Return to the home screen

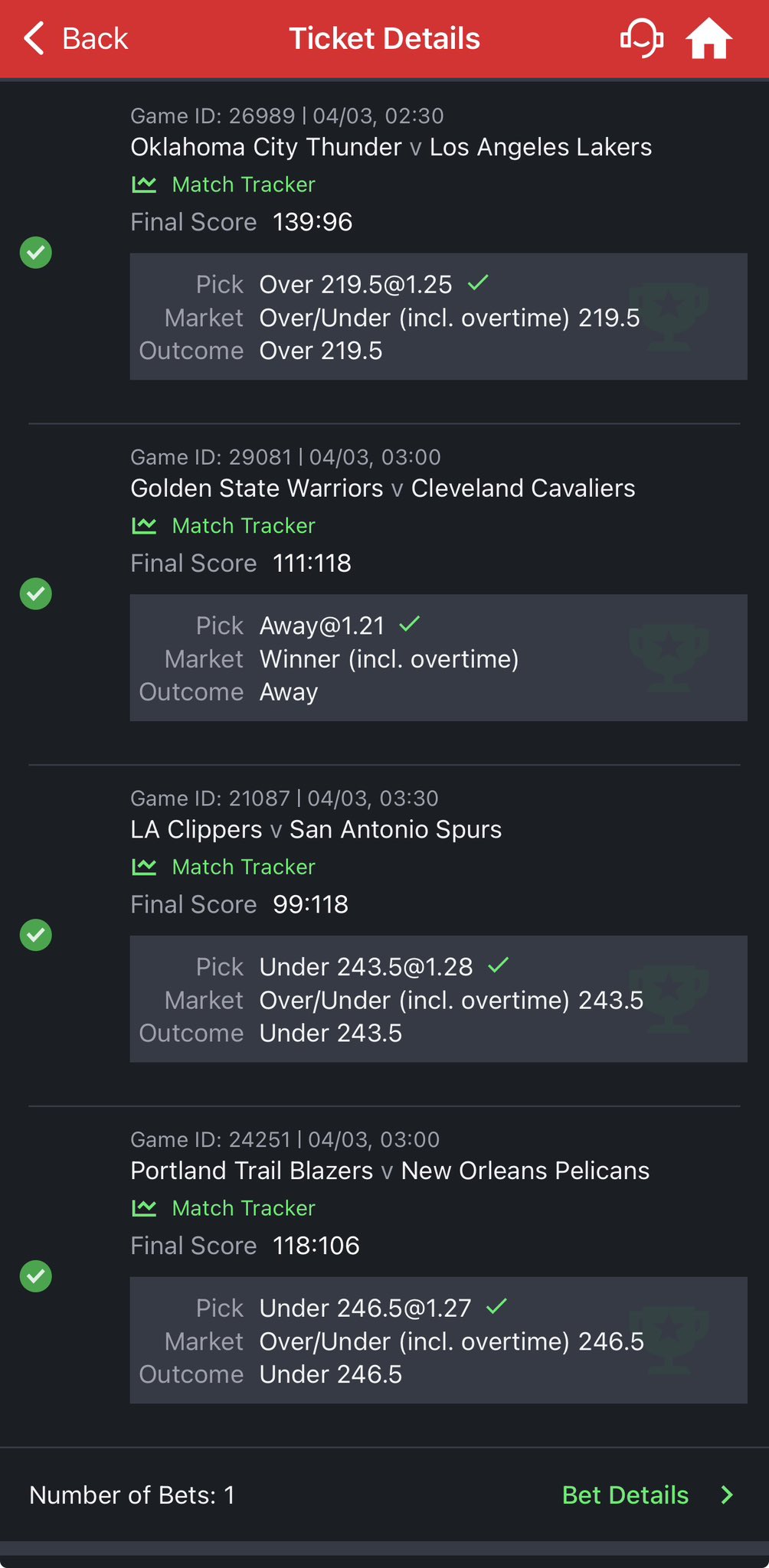click(708, 38)
